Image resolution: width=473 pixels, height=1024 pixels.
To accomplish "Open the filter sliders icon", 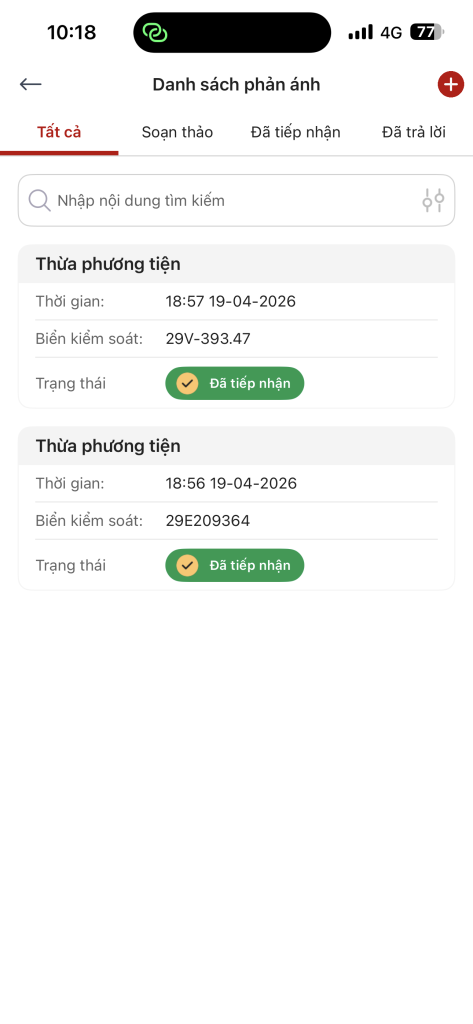I will click(433, 200).
